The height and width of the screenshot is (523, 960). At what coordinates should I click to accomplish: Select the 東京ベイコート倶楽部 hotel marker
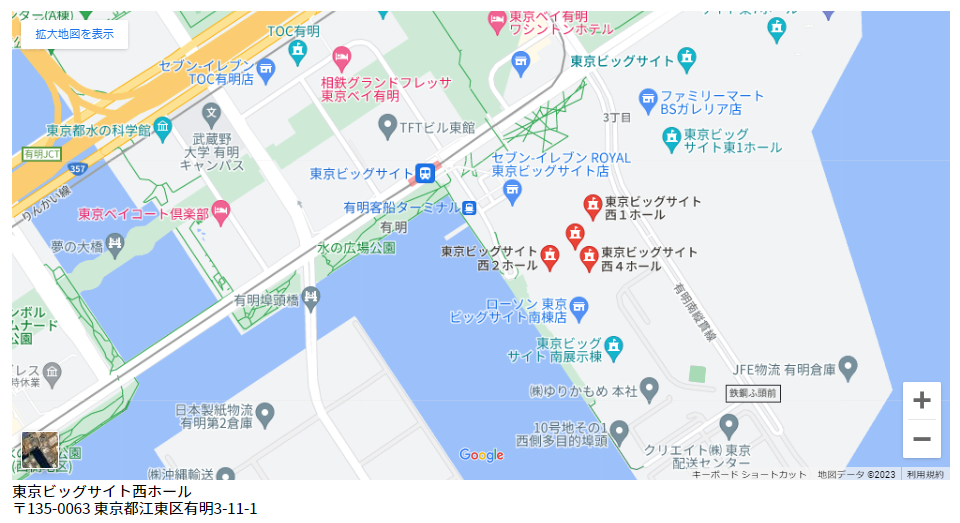221,211
